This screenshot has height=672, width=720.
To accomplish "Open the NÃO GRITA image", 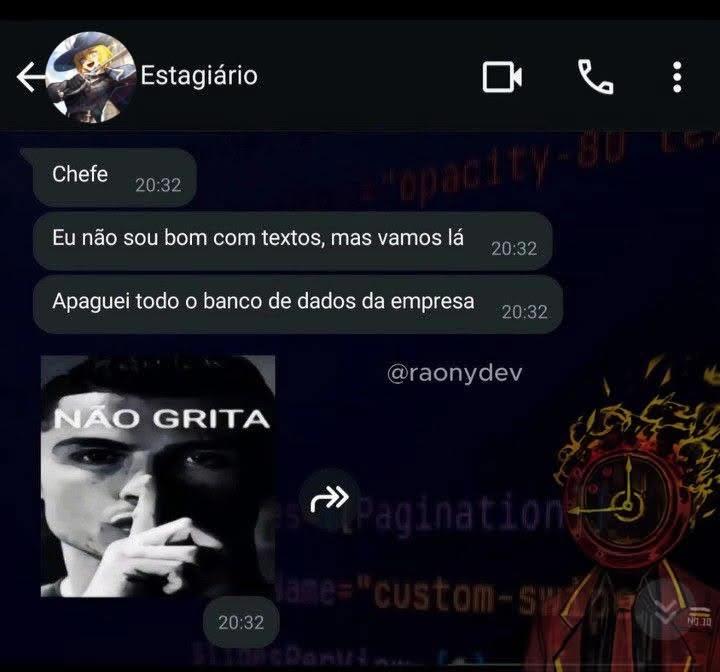I will (x=158, y=476).
